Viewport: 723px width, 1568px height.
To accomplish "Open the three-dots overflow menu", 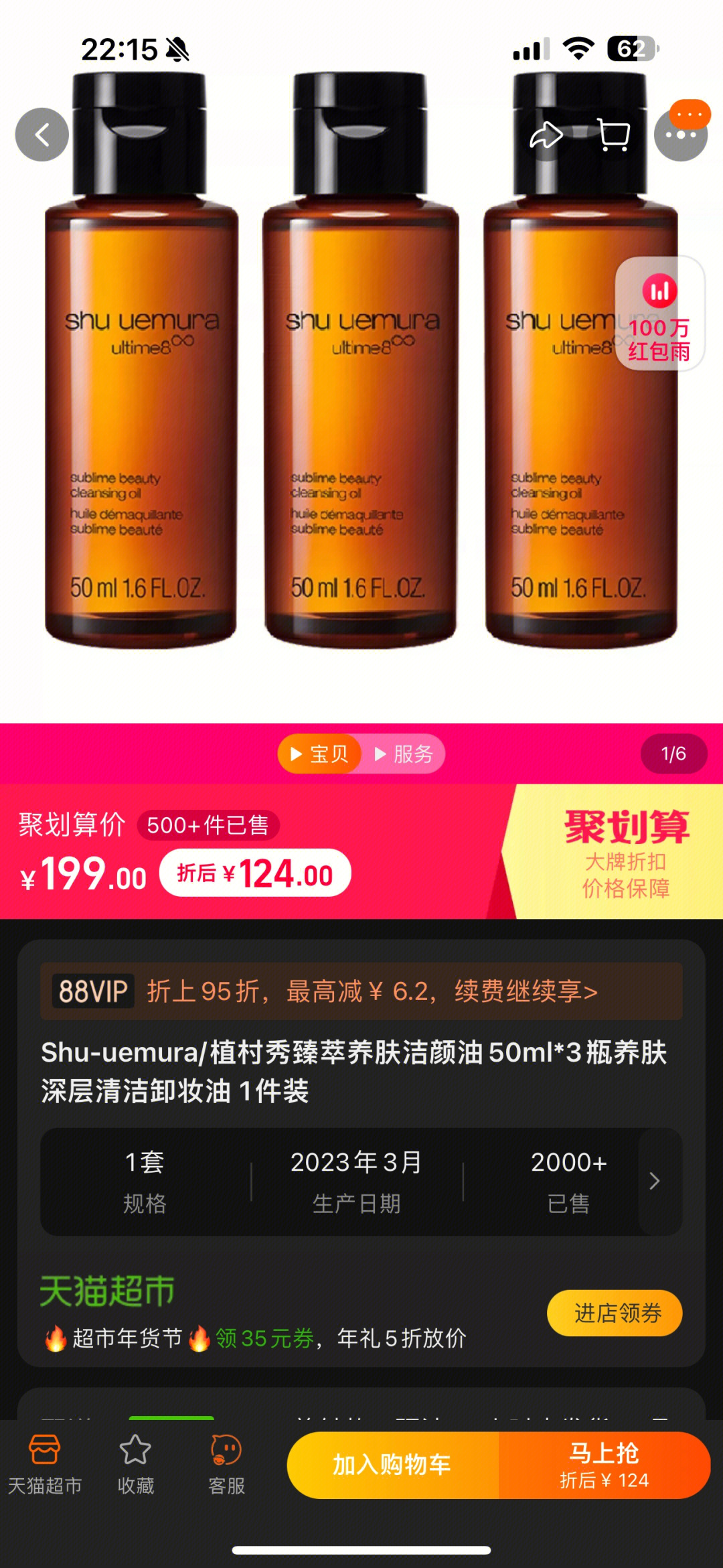I will (680, 135).
